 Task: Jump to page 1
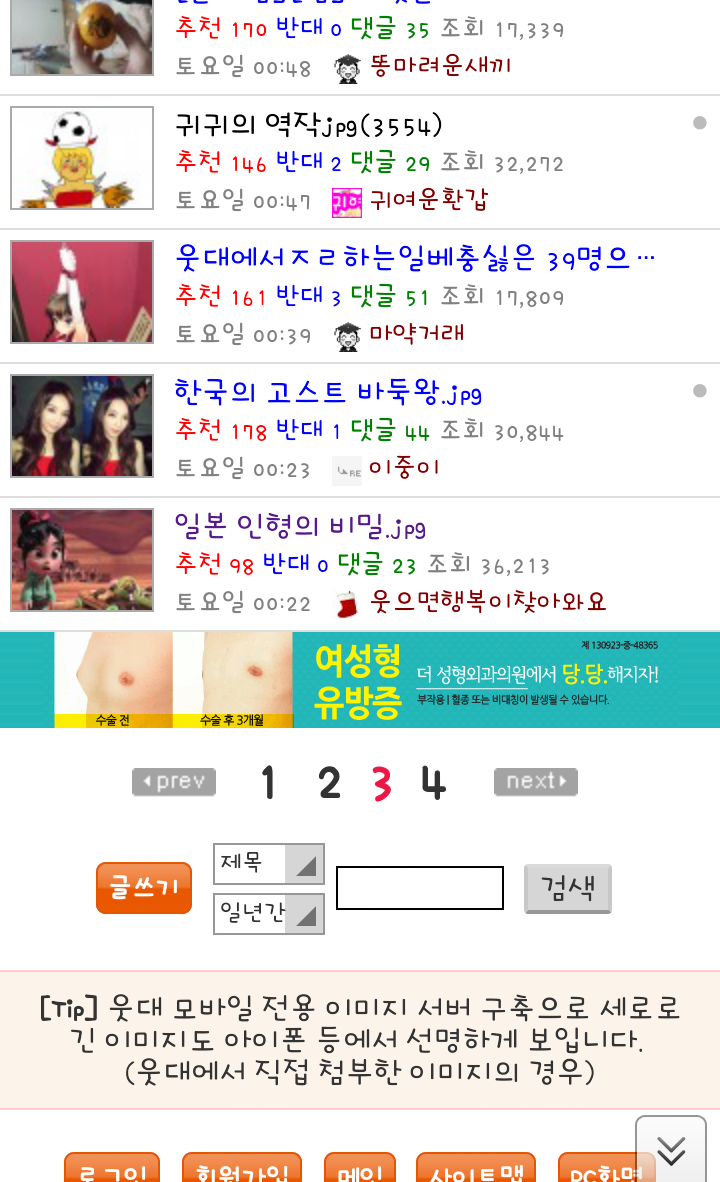coord(268,782)
